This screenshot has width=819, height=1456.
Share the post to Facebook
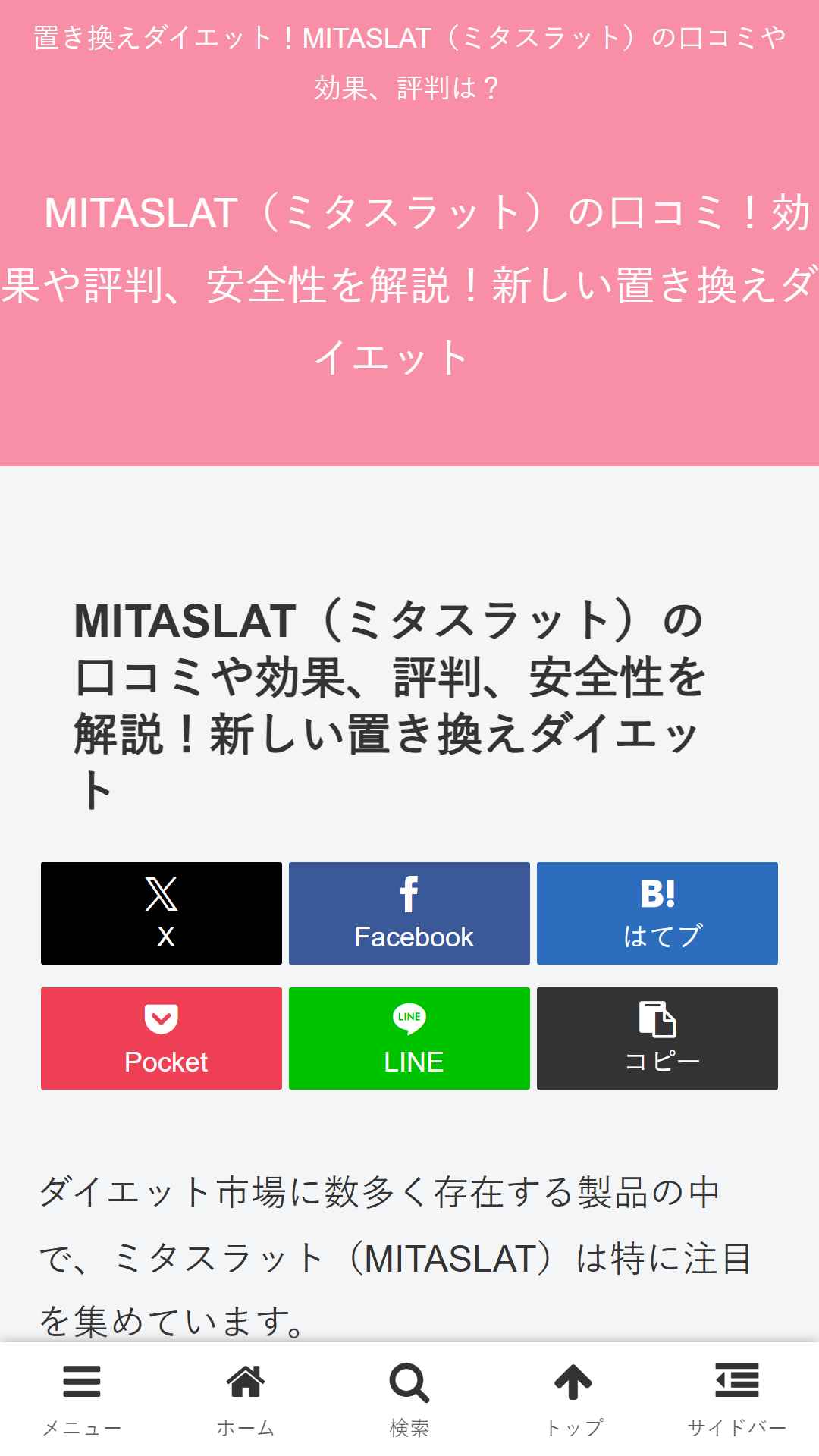pos(409,913)
